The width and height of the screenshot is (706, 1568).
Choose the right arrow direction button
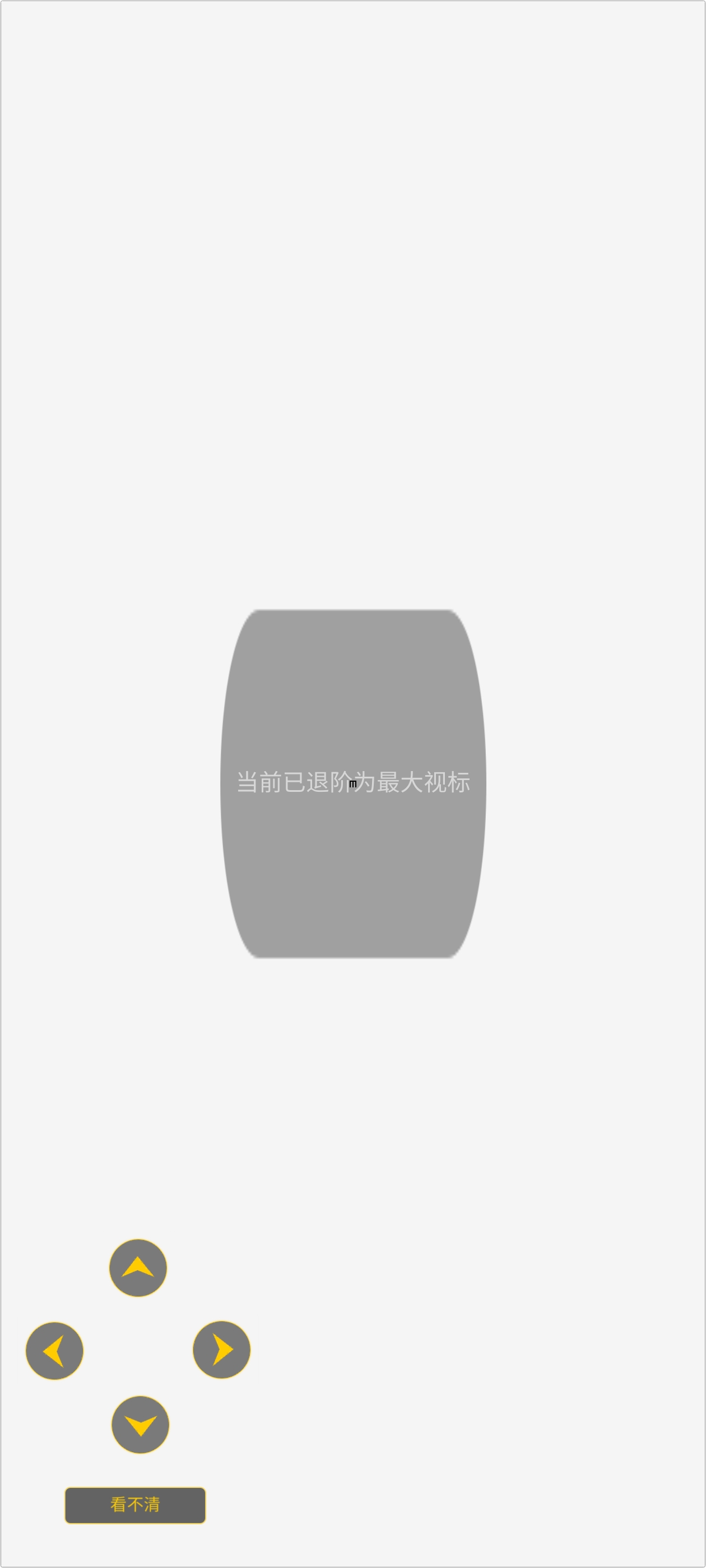coord(222,1350)
